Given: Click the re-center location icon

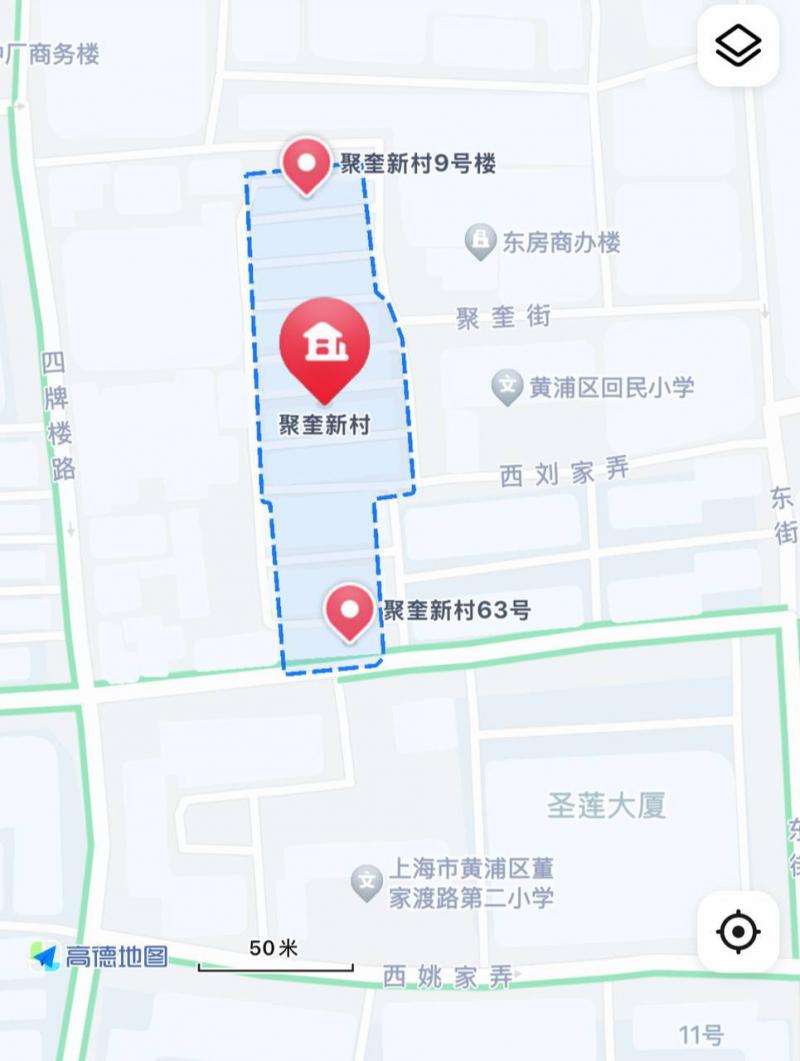Looking at the screenshot, I should pyautogui.click(x=738, y=931).
